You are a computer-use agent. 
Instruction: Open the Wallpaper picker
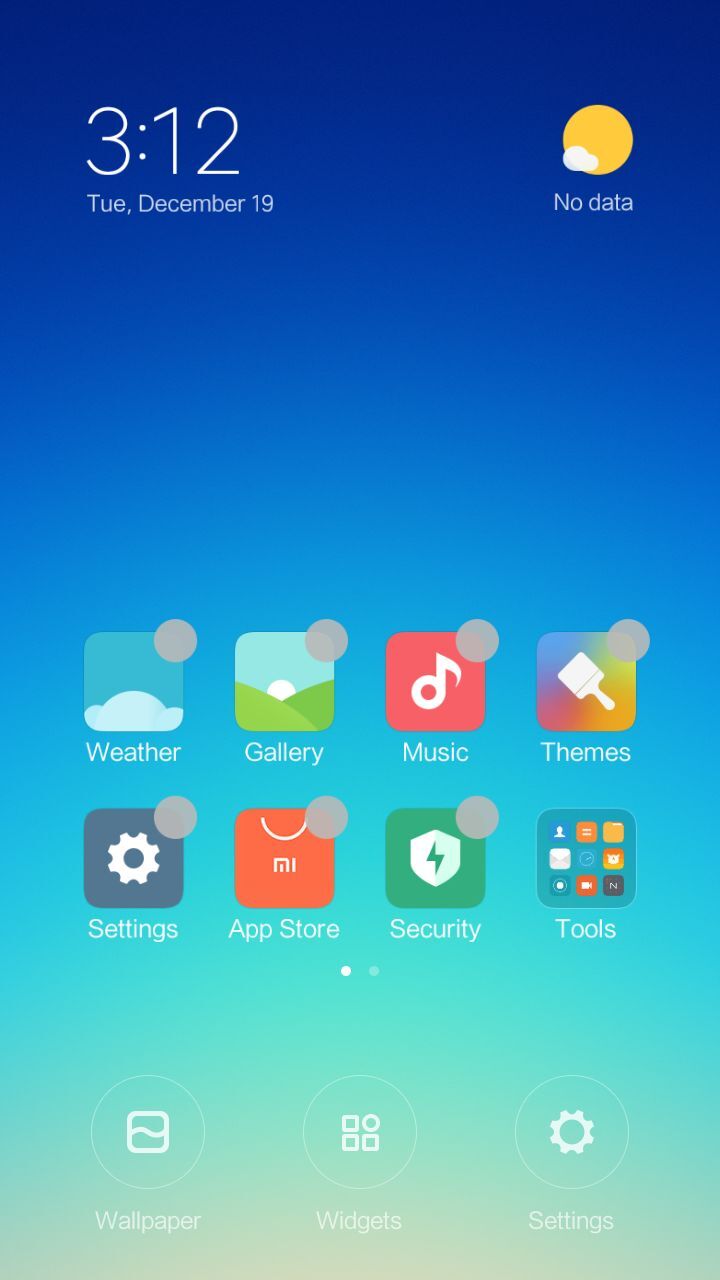pos(147,1131)
